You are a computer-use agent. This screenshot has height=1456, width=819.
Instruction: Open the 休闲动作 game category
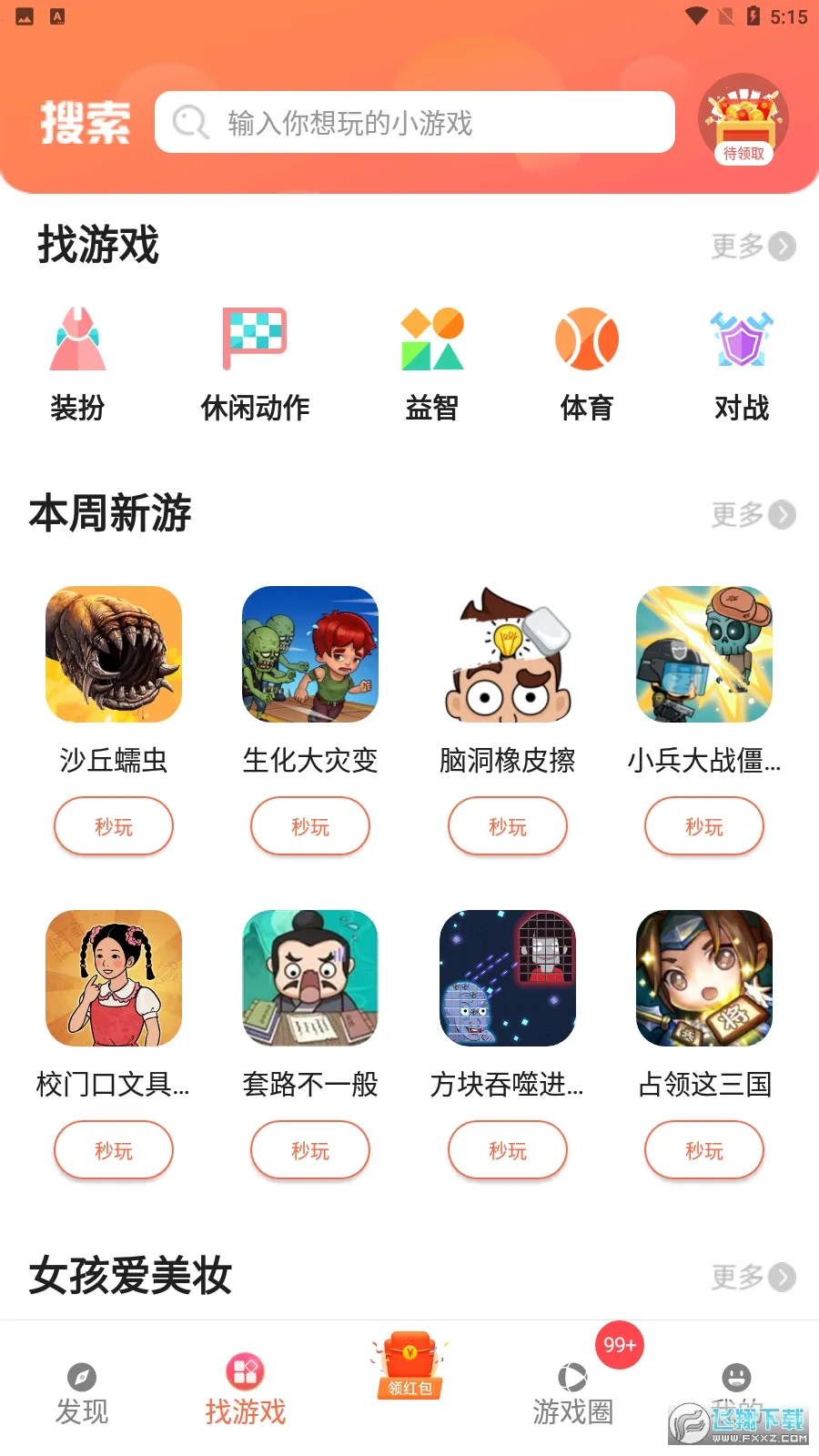(x=255, y=339)
